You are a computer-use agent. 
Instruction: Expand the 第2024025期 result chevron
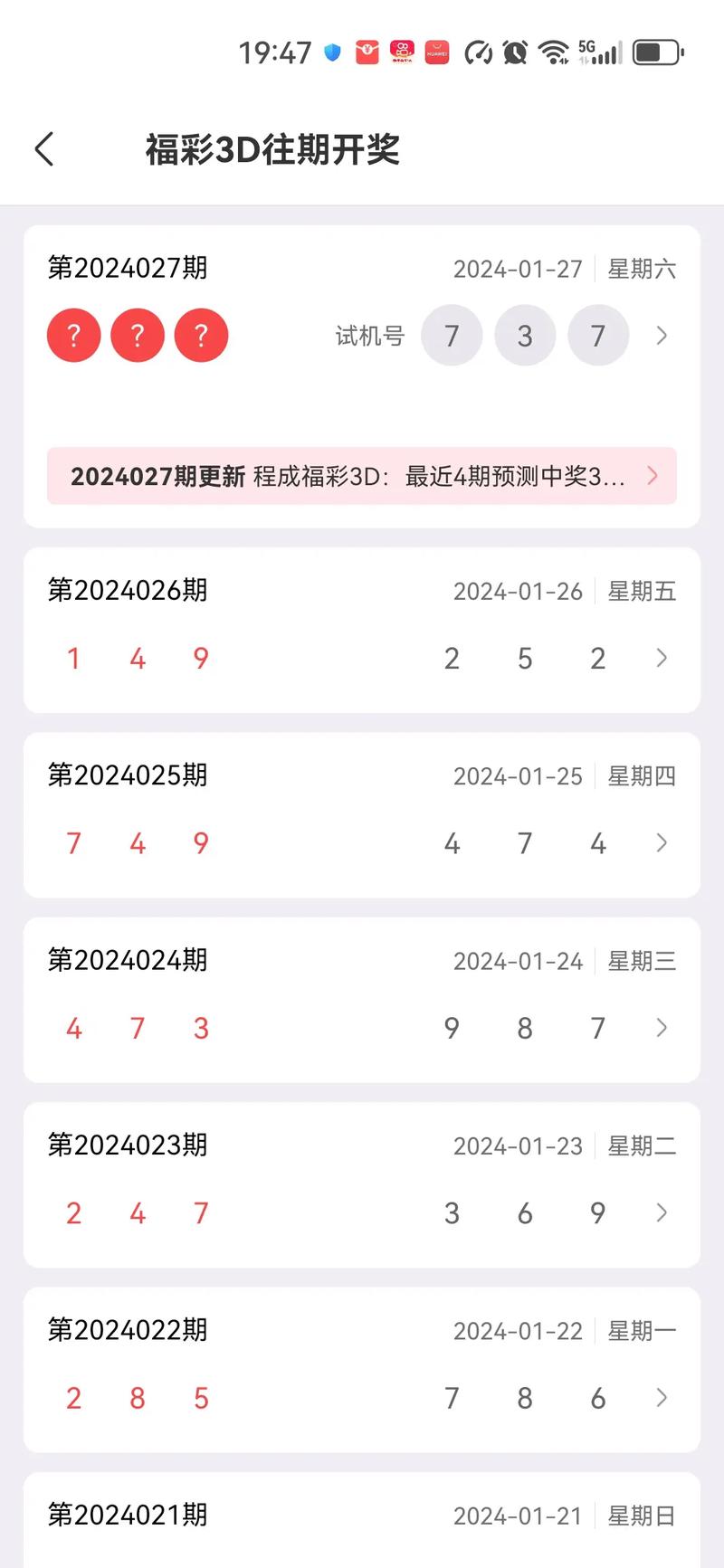pyautogui.click(x=660, y=843)
